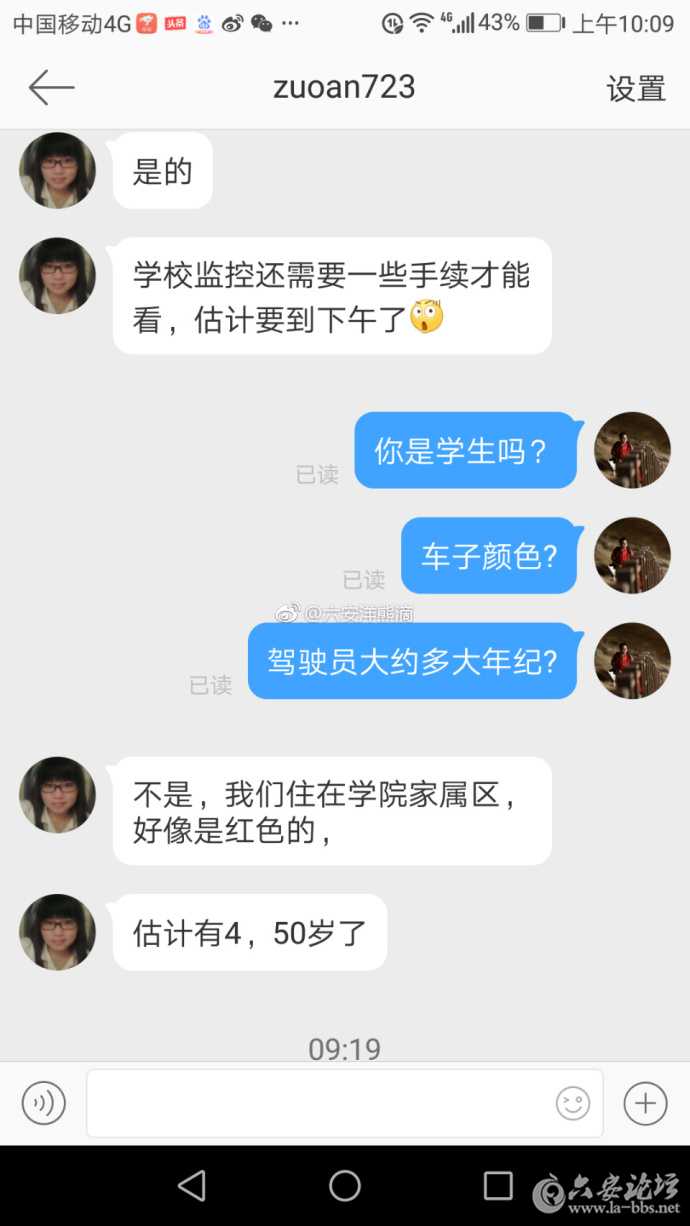View avatar beside the 是的 message
Screen dimensions: 690x1226
click(58, 171)
